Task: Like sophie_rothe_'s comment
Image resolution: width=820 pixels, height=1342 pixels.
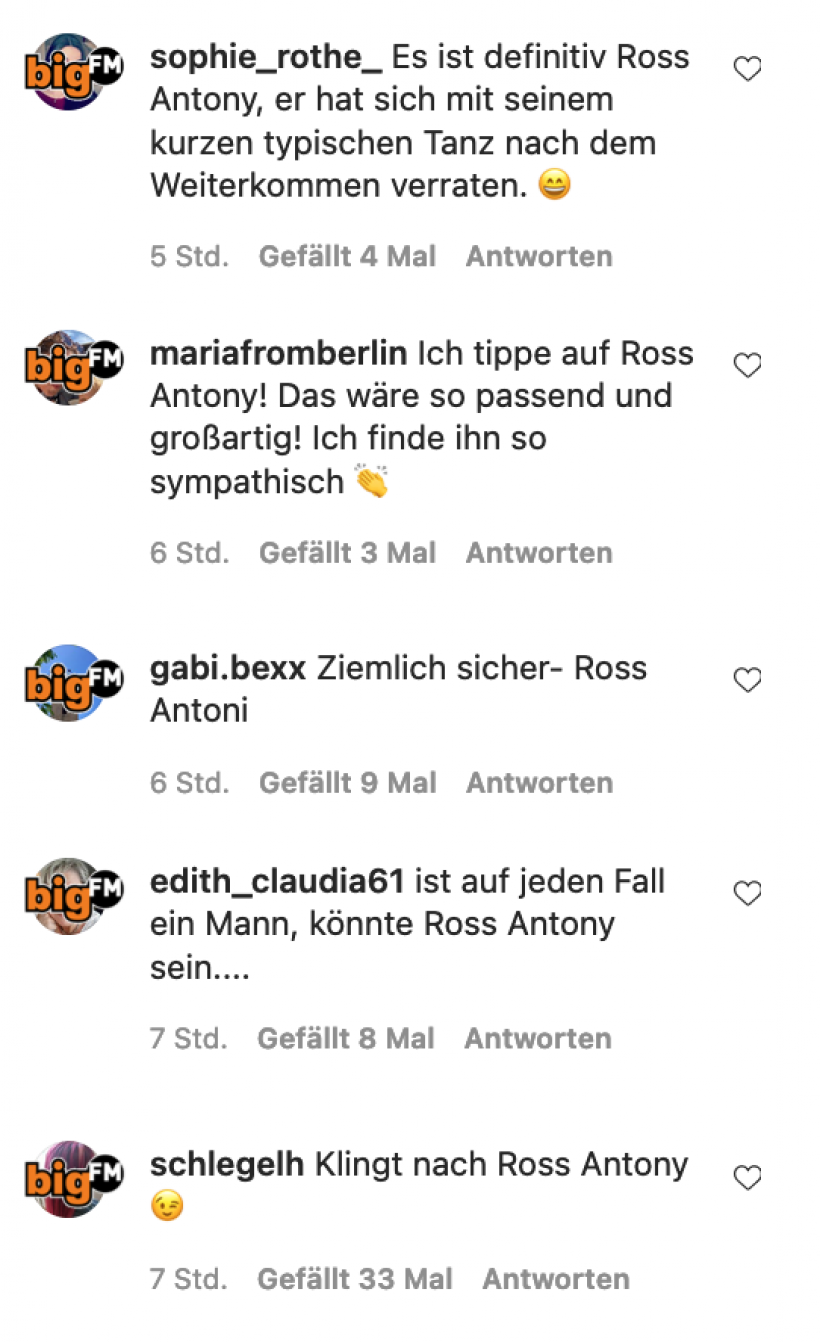Action: (747, 69)
